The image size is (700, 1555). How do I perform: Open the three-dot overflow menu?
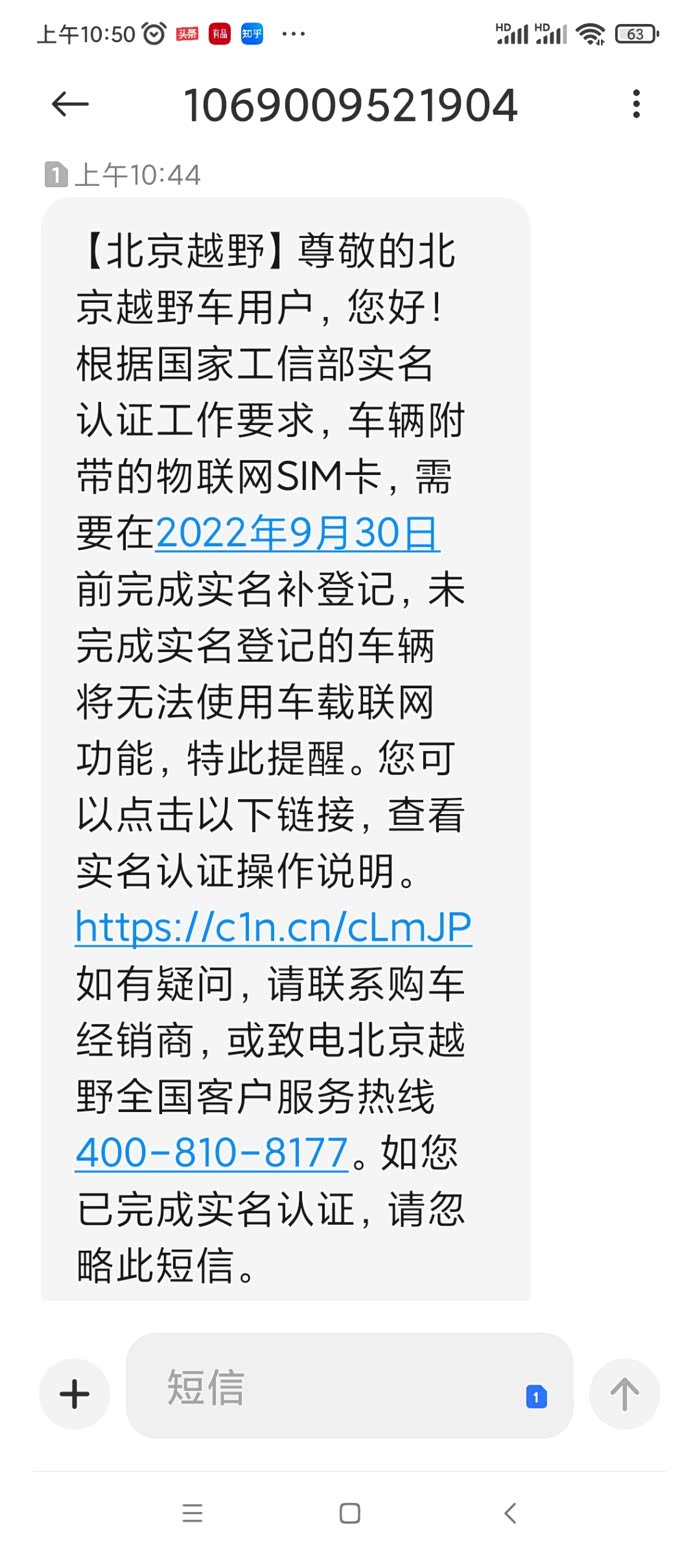tap(636, 104)
